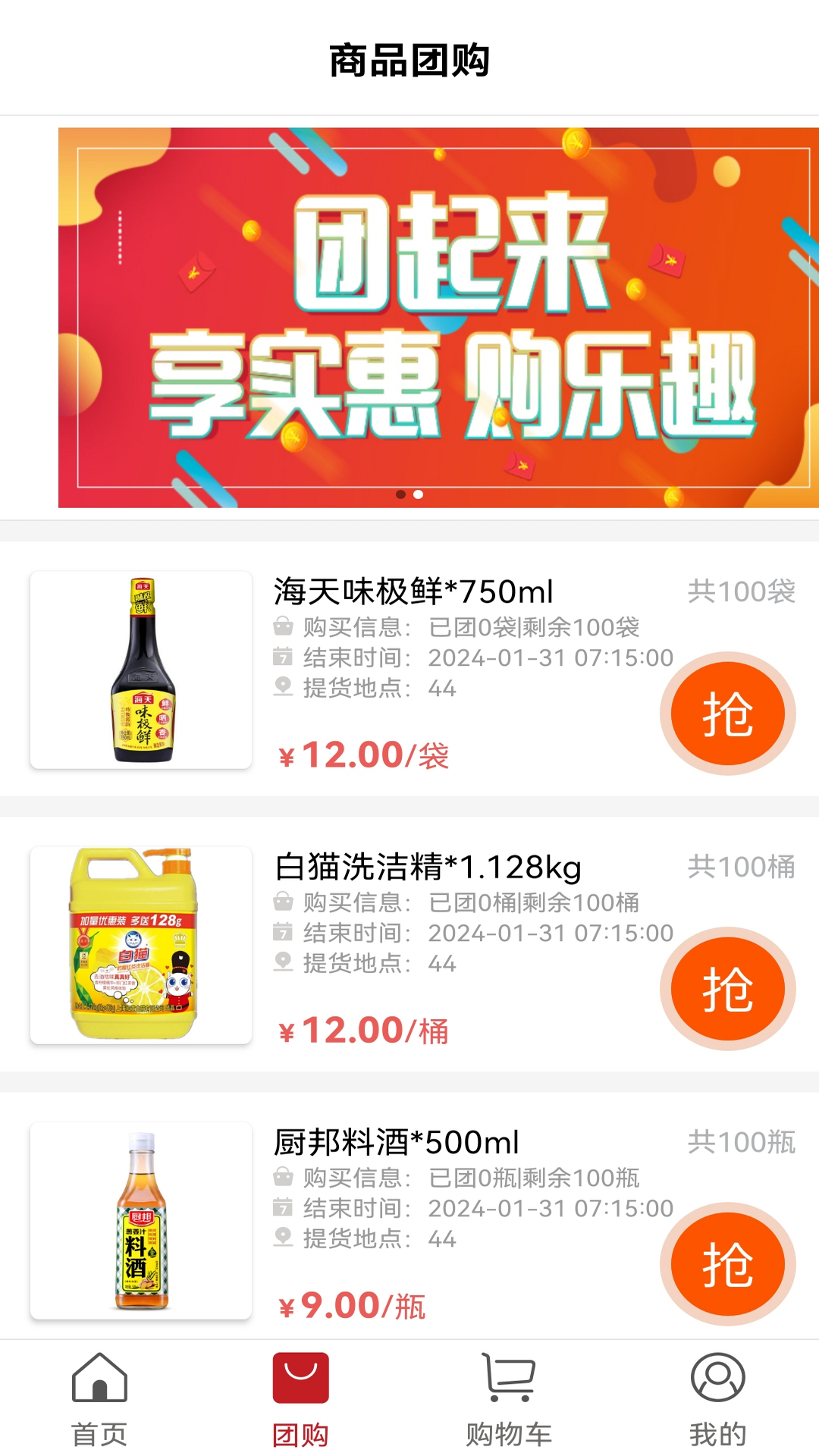This screenshot has width=819, height=1456.
Task: Click the calendar icon beside 厨邦料酒 end time
Action: pos(281,1208)
